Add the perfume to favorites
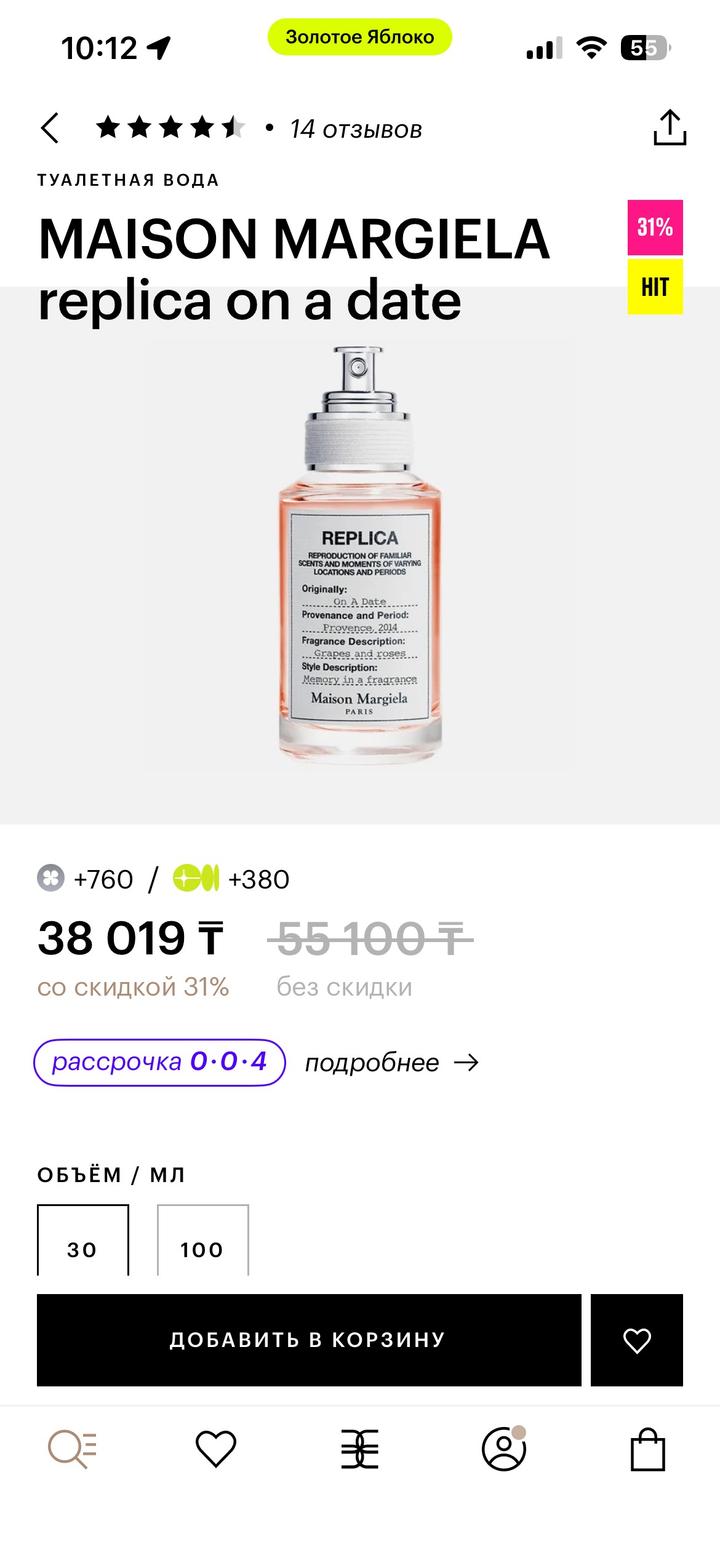This screenshot has width=720, height=1558. (637, 1340)
